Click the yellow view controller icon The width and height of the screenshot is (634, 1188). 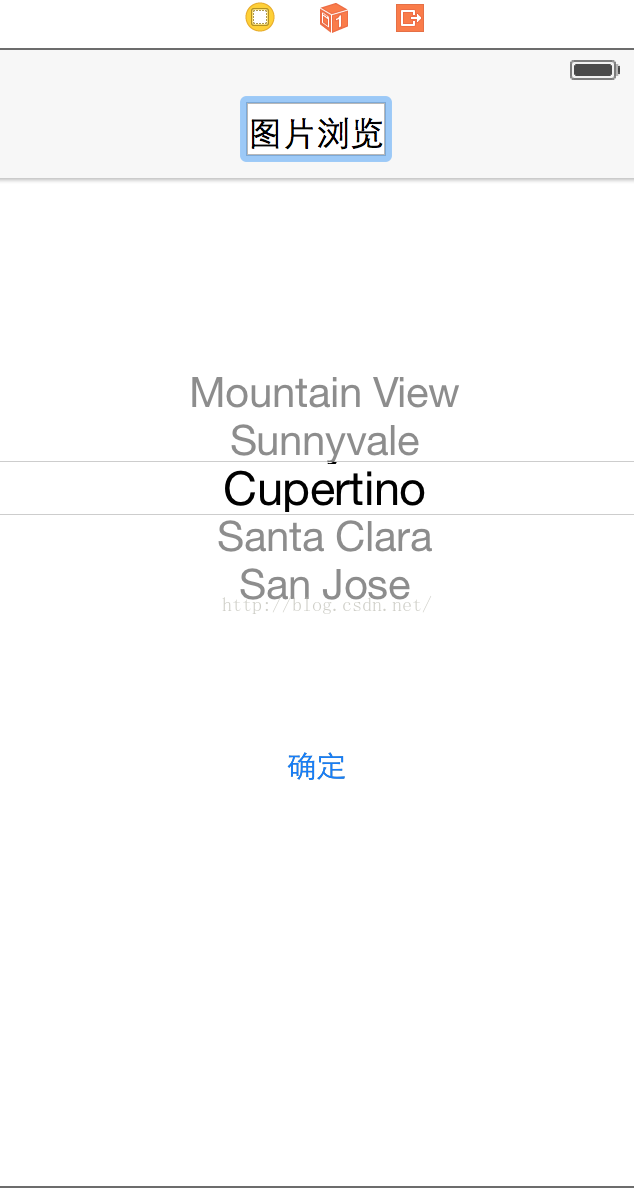click(x=260, y=17)
